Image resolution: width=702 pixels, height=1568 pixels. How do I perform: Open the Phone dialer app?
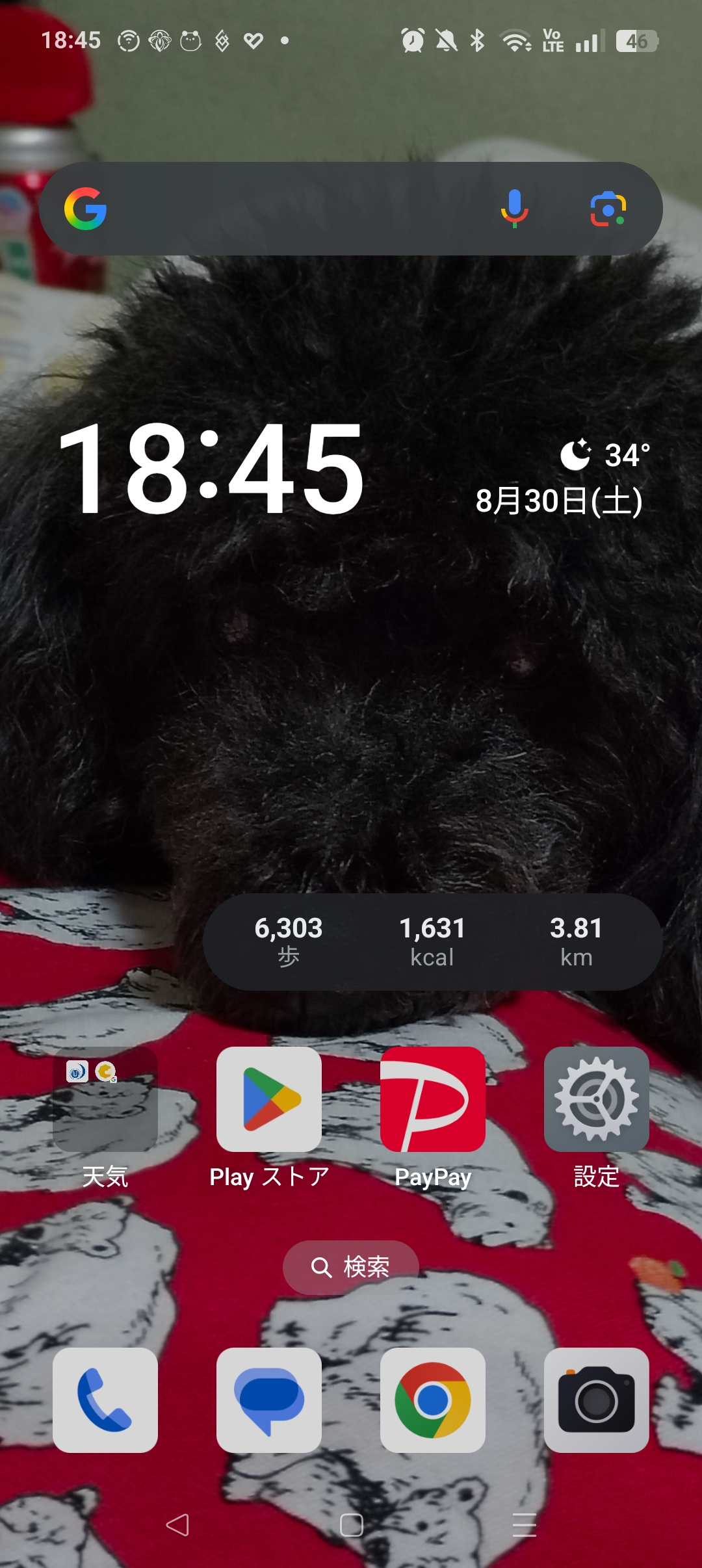coord(105,1400)
